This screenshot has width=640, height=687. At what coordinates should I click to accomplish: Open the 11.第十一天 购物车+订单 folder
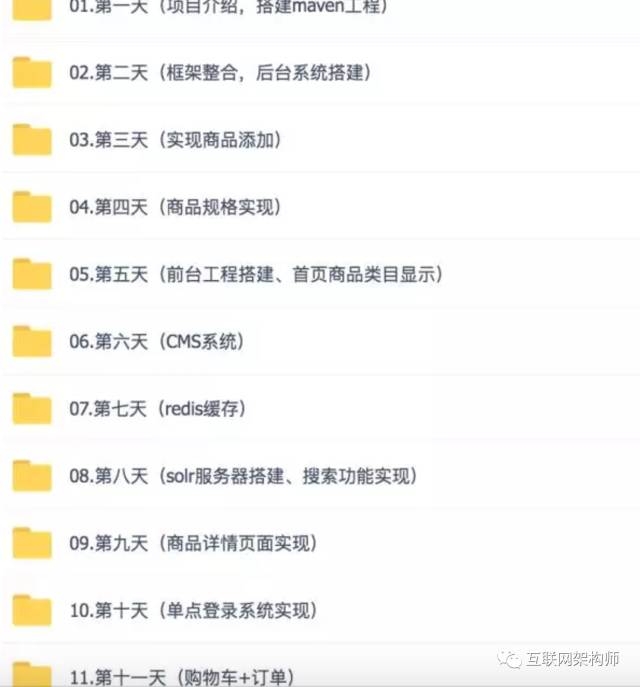click(x=181, y=677)
